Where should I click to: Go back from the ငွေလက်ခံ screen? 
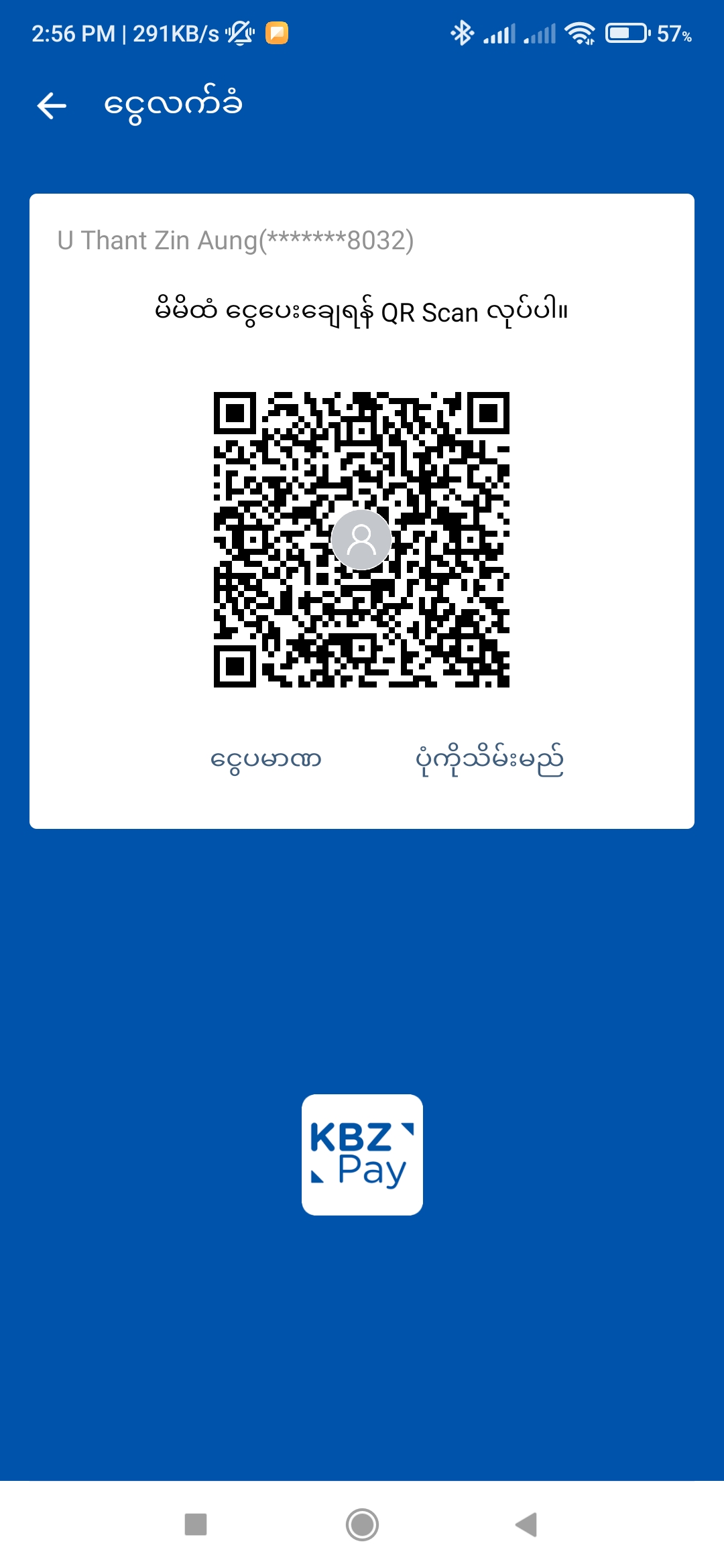[x=52, y=106]
